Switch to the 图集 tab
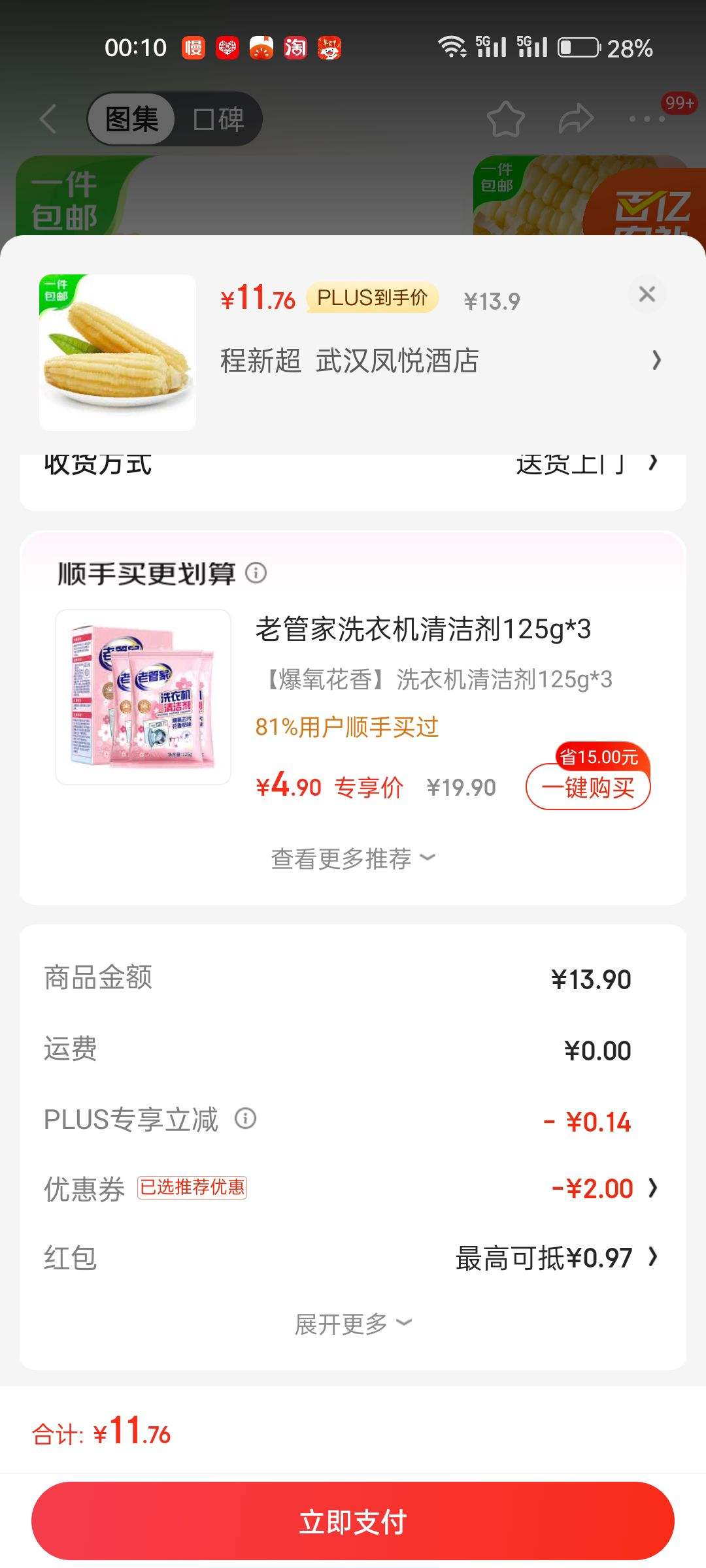 131,118
